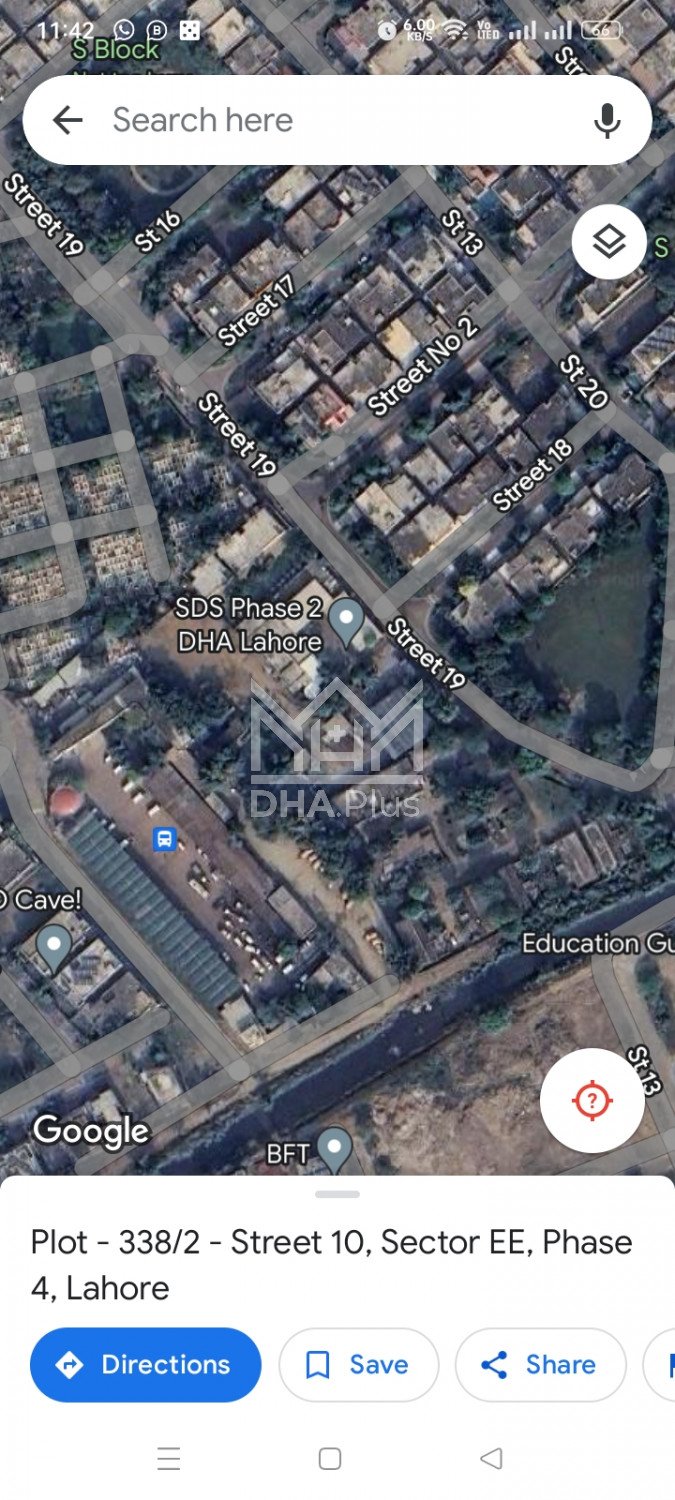Open plot address details card
675x1500 pixels.
pyautogui.click(x=331, y=1263)
